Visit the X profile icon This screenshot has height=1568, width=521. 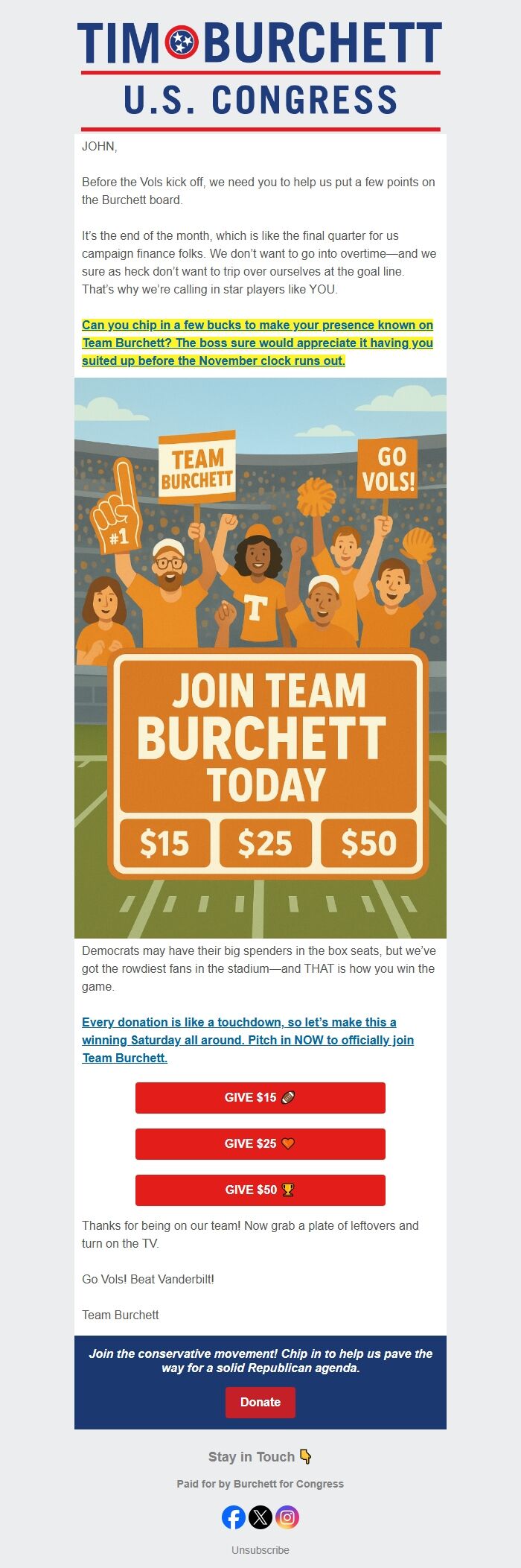click(260, 1517)
